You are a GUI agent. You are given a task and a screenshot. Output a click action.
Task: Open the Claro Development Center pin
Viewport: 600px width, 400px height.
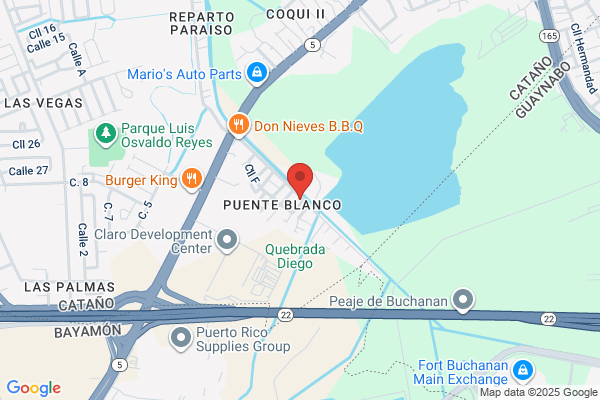pyautogui.click(x=227, y=241)
